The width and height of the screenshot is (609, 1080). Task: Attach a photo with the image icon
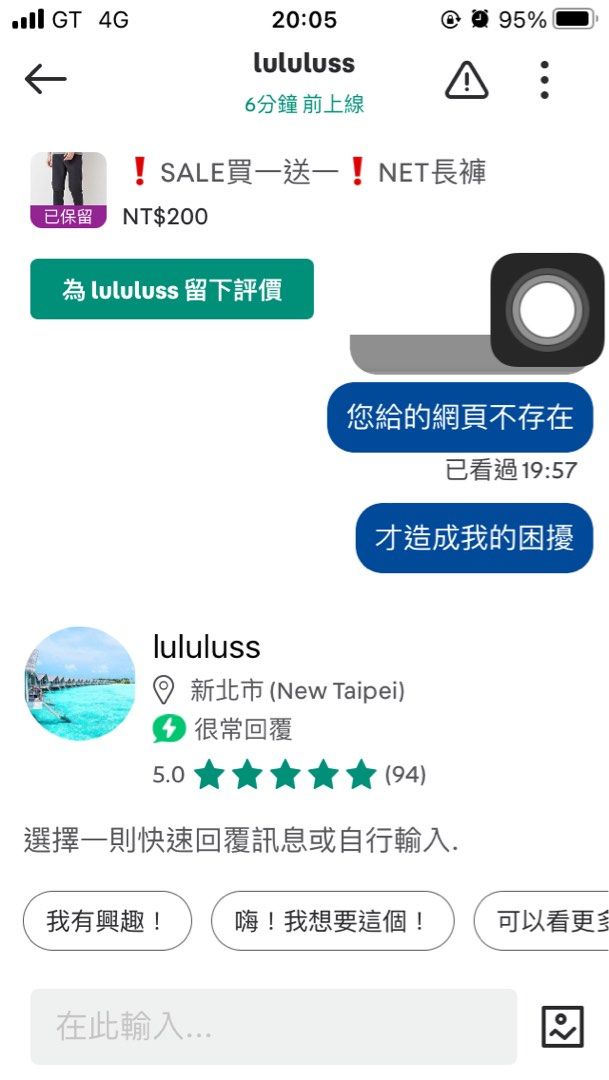[562, 1027]
